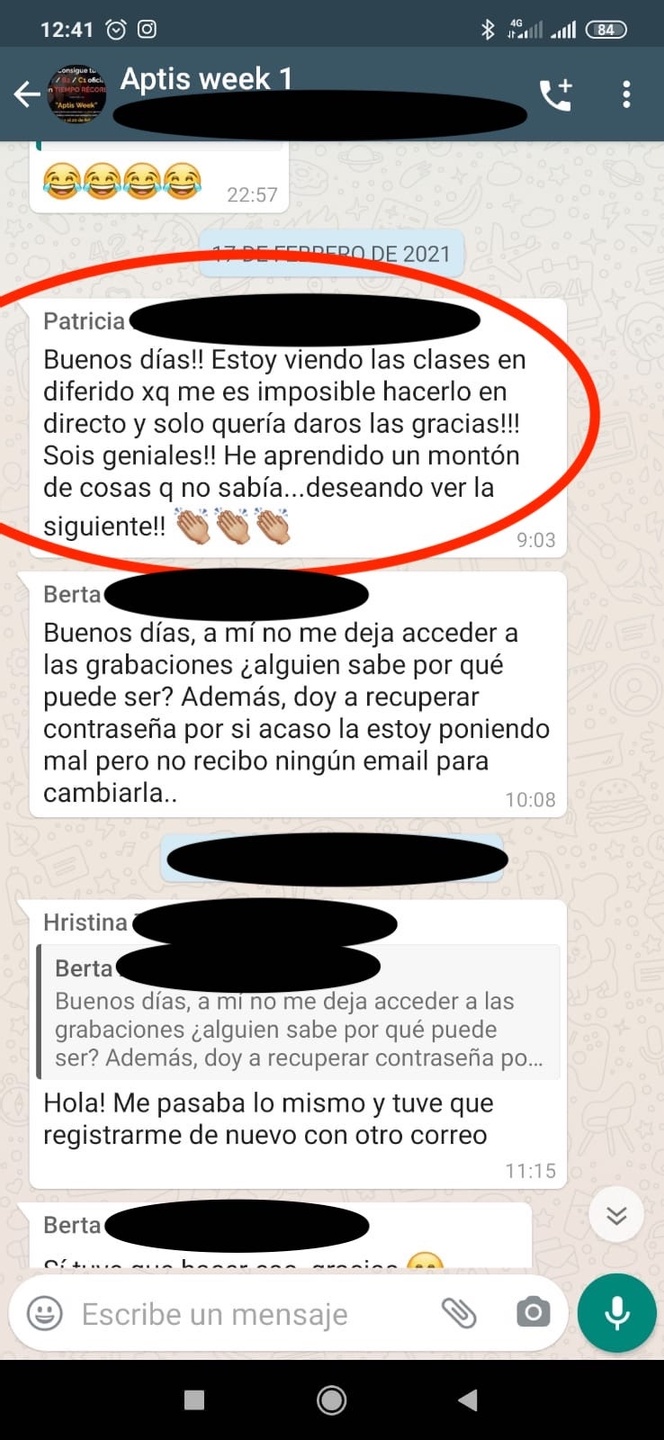Record a voice message
Screen dimensions: 664x1440
pyautogui.click(x=616, y=1313)
